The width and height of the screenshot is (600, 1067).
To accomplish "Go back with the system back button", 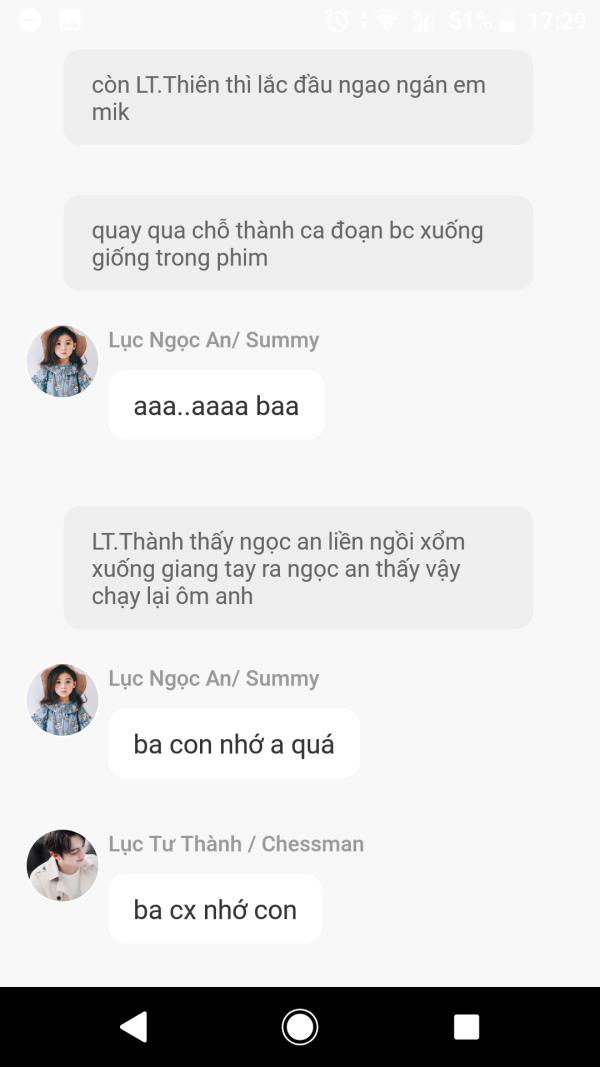I will pyautogui.click(x=134, y=1026).
